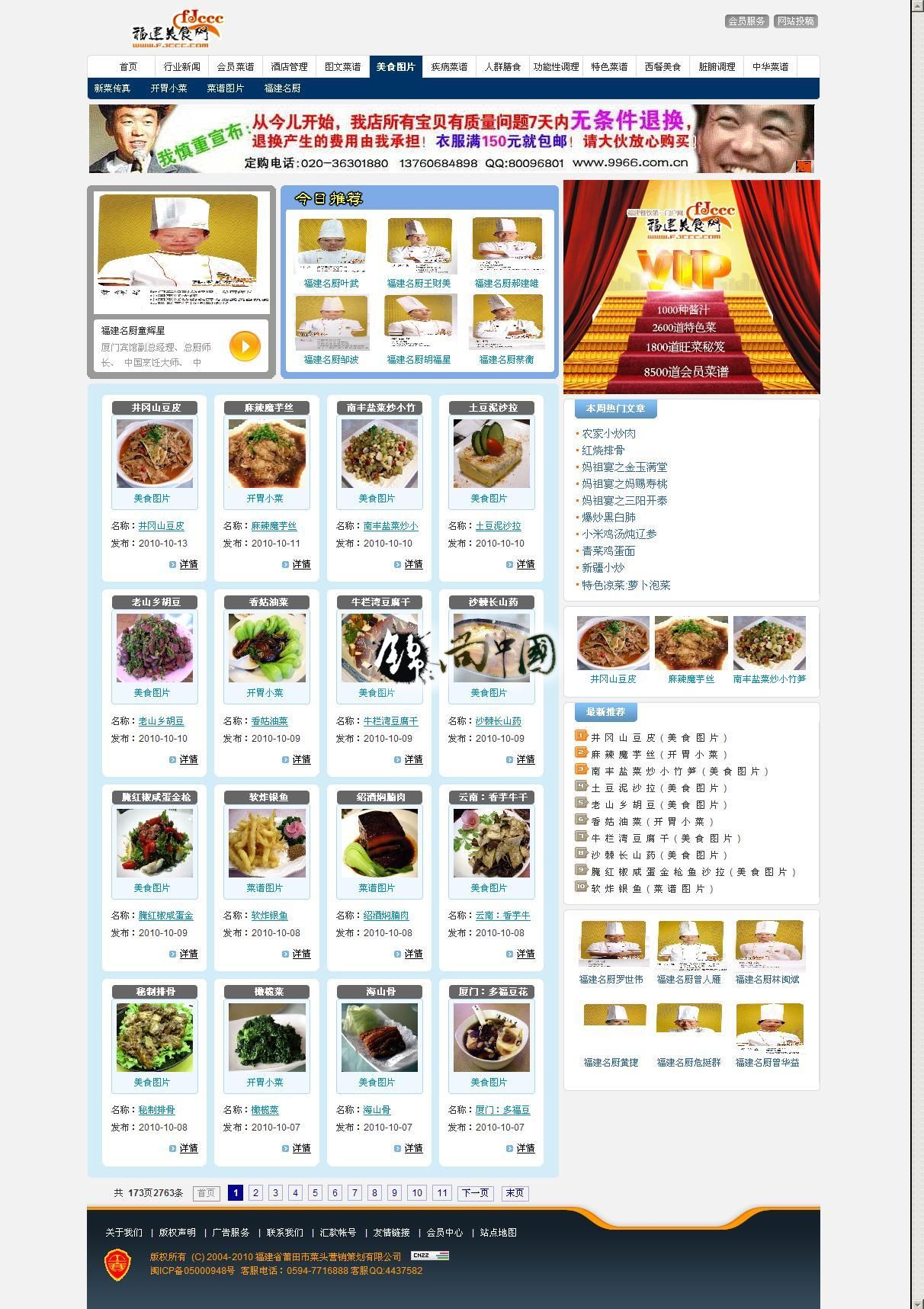Jump to 末页 in pagination

coord(515,1193)
